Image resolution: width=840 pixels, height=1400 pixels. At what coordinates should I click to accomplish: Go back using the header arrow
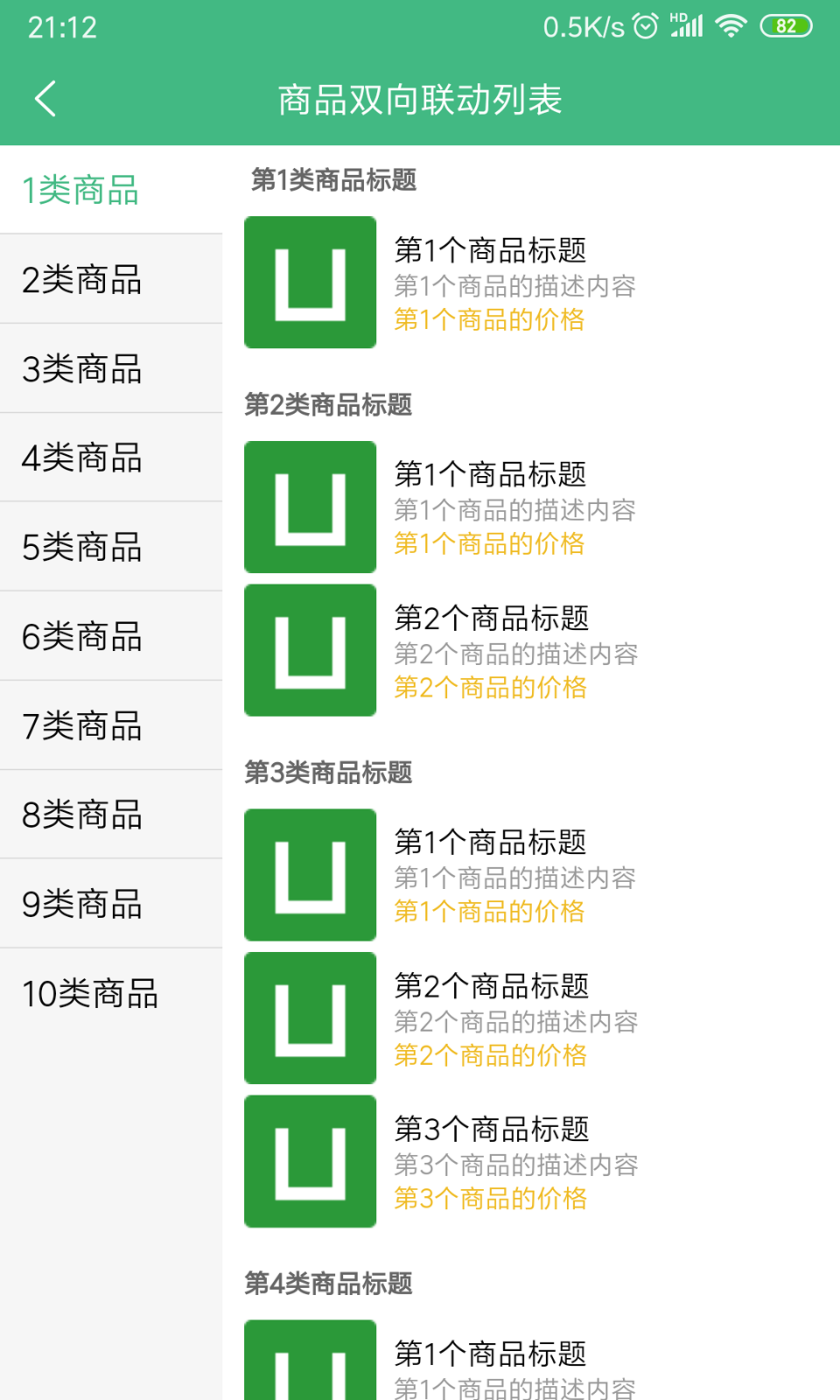pyautogui.click(x=45, y=99)
